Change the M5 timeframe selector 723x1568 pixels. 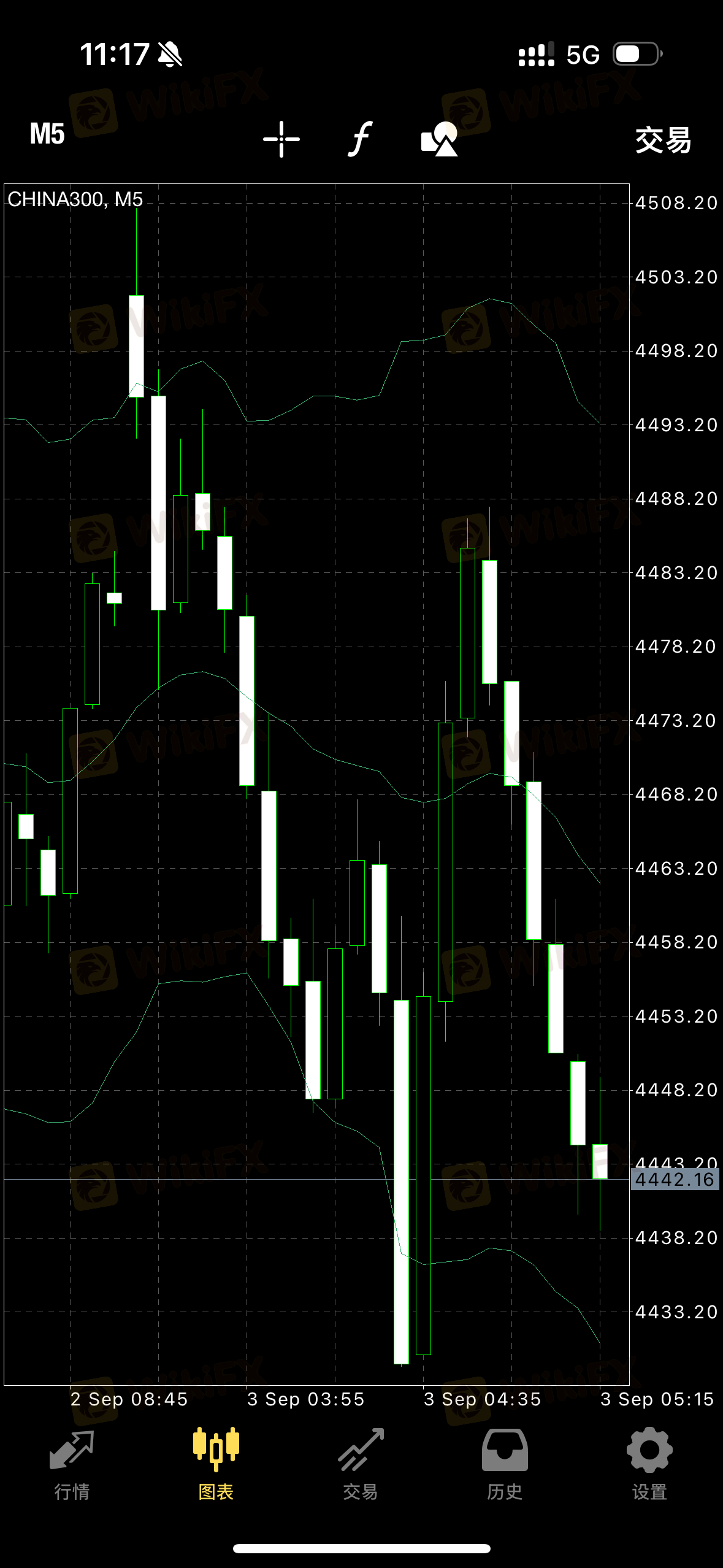click(x=47, y=134)
